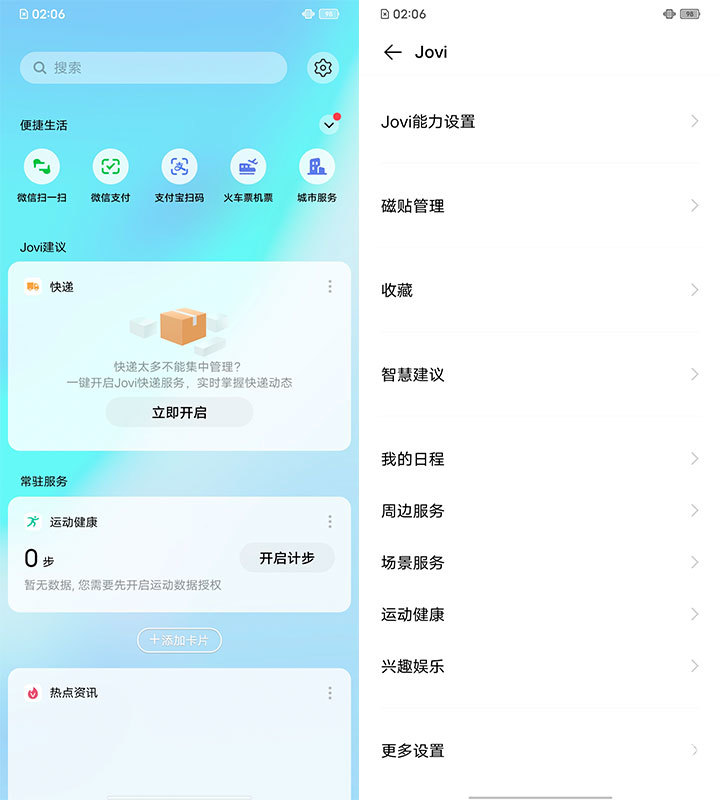Tap the 立即开启 button for 快递
Image resolution: width=720 pixels, height=800 pixels.
tap(179, 412)
